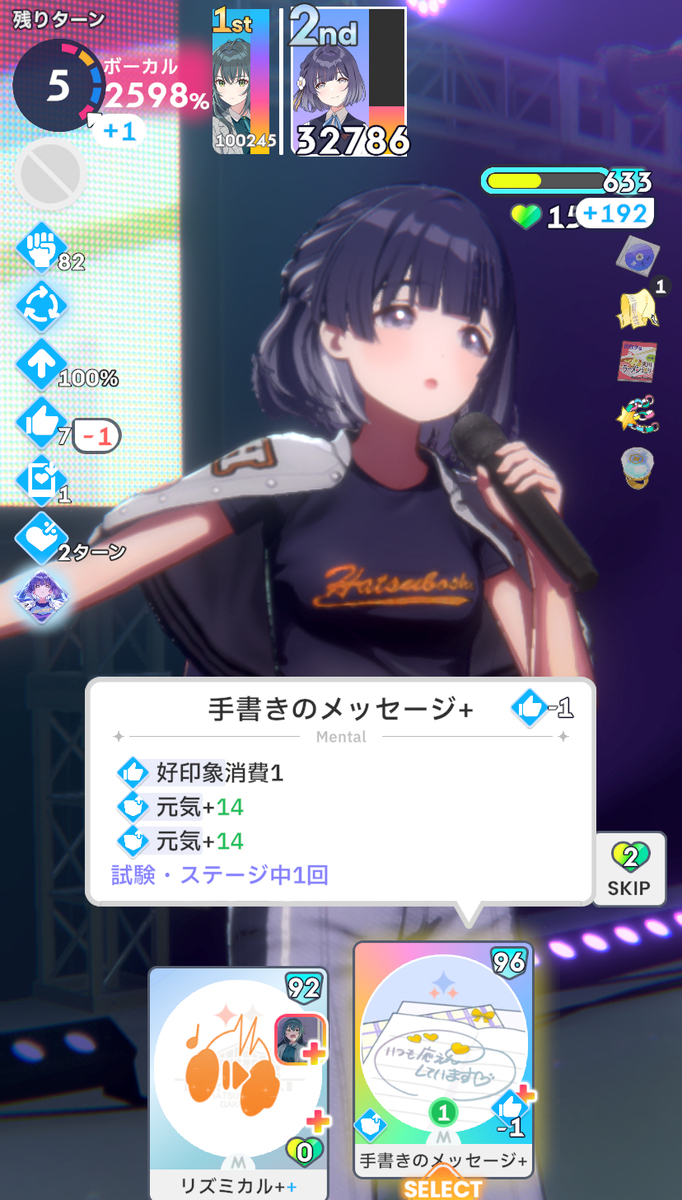Open the circular arrows status icon
The width and height of the screenshot is (682, 1200).
pyautogui.click(x=41, y=307)
